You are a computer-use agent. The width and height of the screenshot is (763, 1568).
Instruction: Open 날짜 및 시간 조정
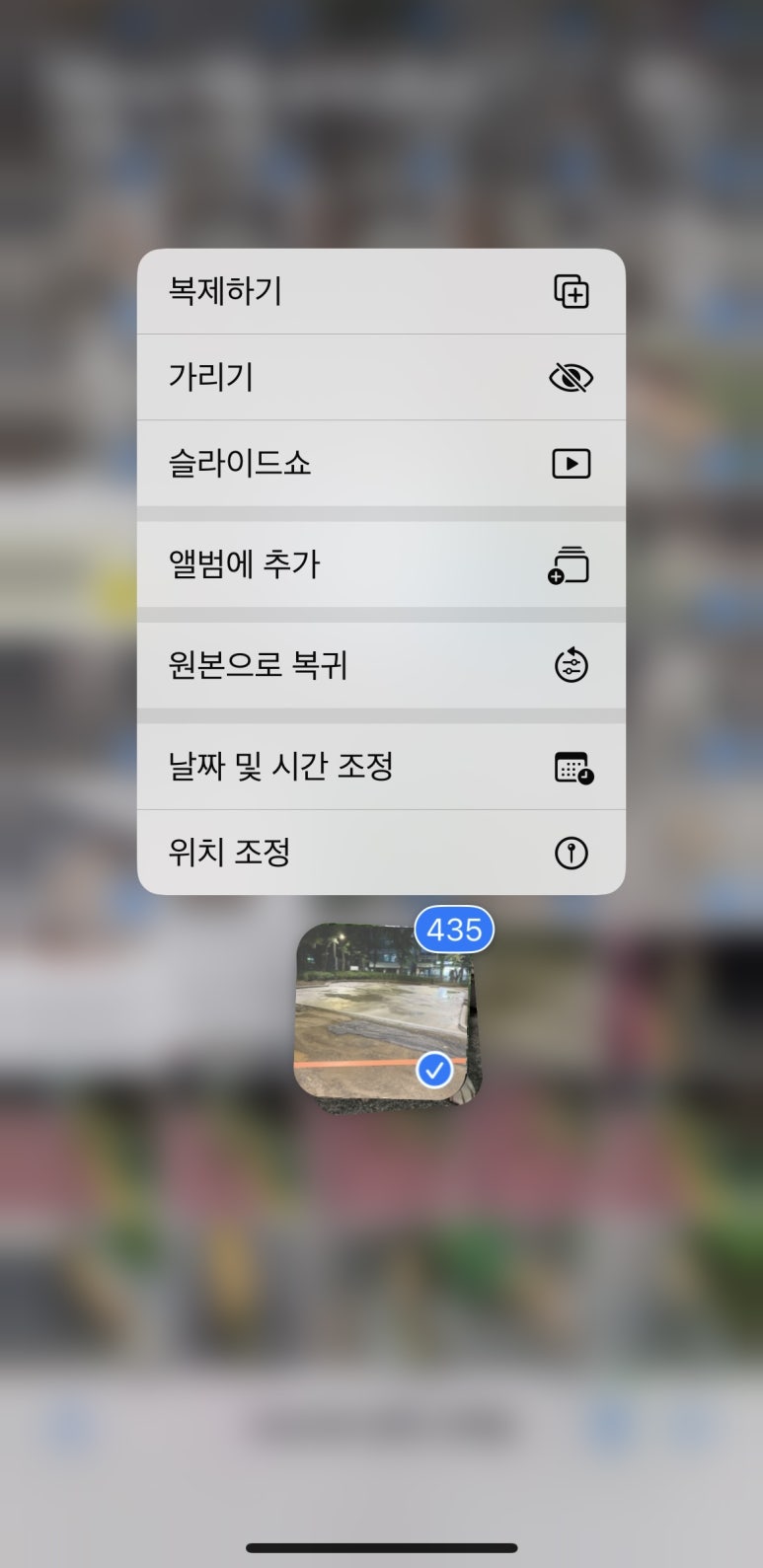(x=381, y=767)
